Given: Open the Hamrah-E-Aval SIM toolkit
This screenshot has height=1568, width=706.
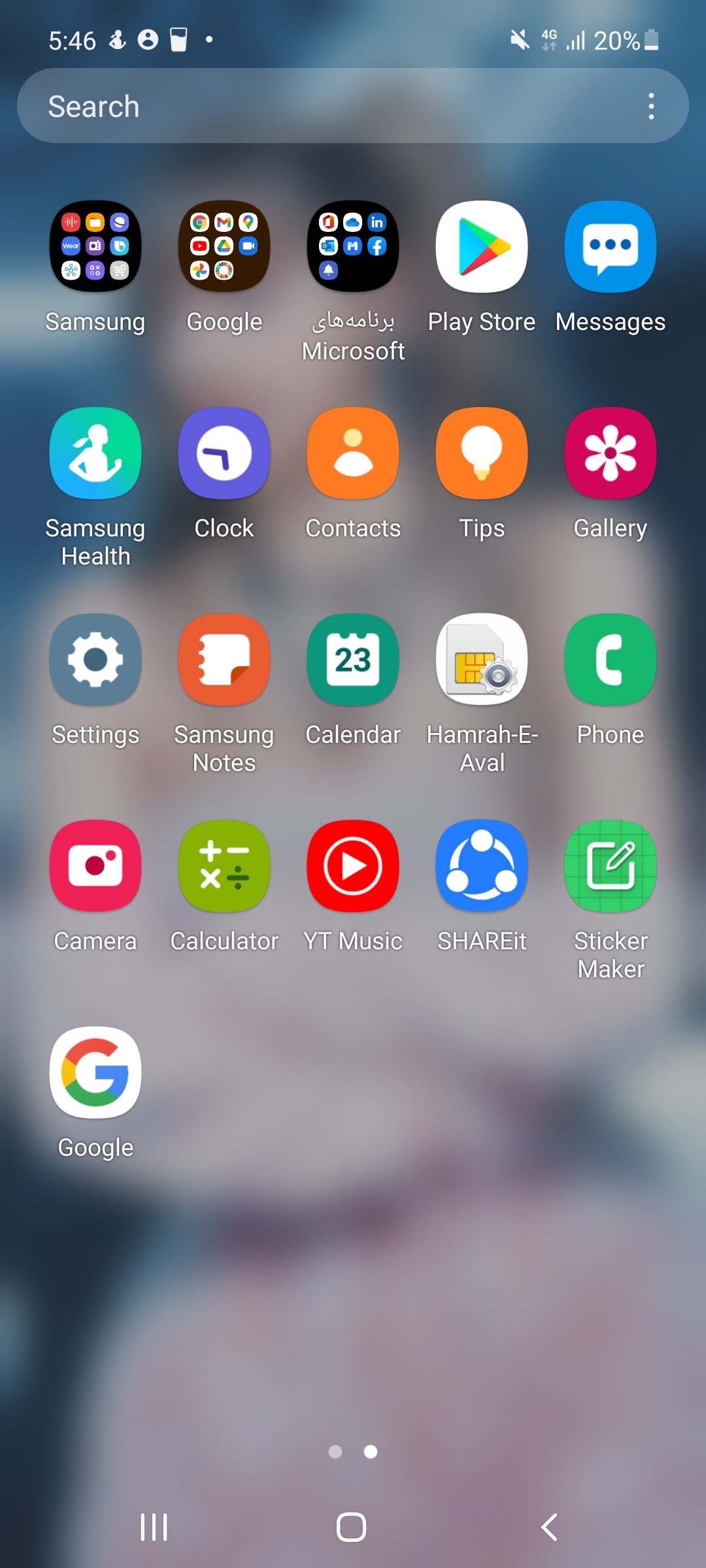Looking at the screenshot, I should pyautogui.click(x=482, y=660).
